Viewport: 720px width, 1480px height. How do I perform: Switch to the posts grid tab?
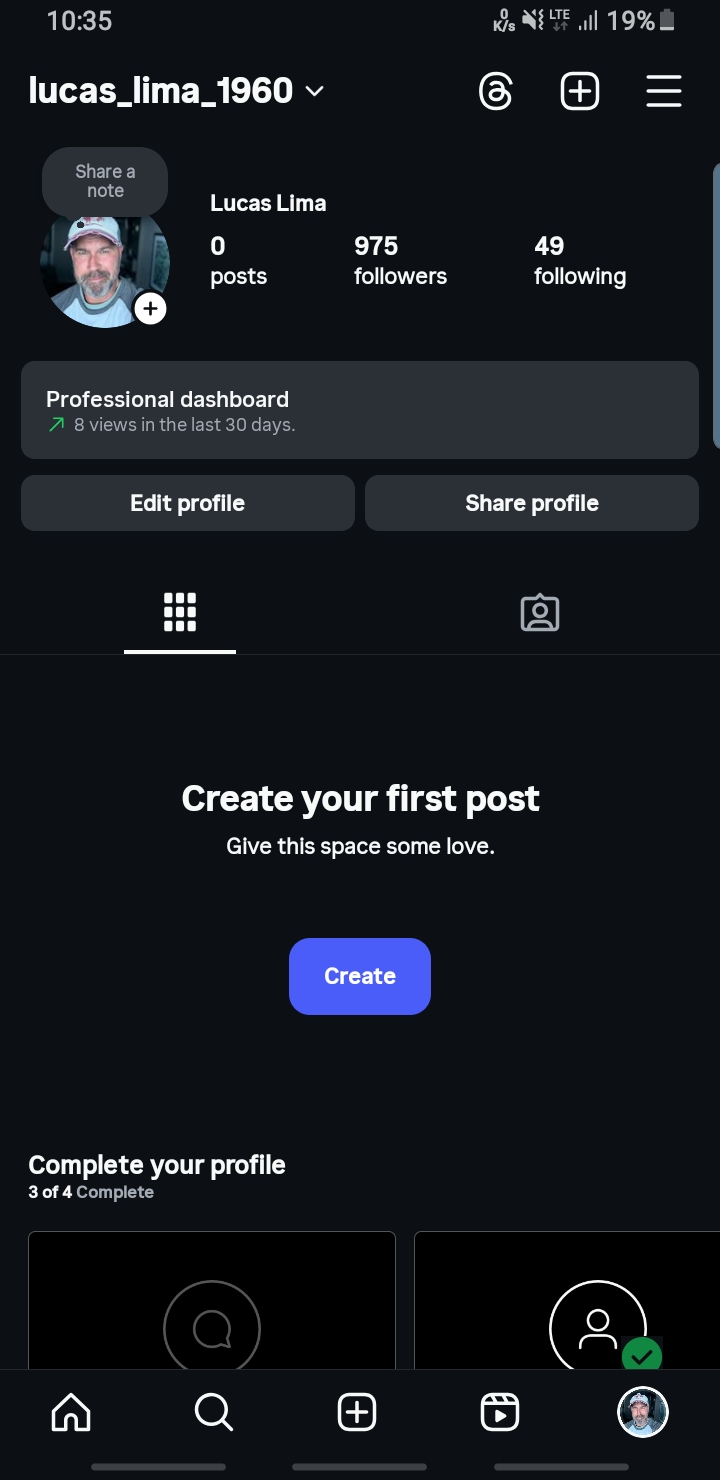(180, 612)
